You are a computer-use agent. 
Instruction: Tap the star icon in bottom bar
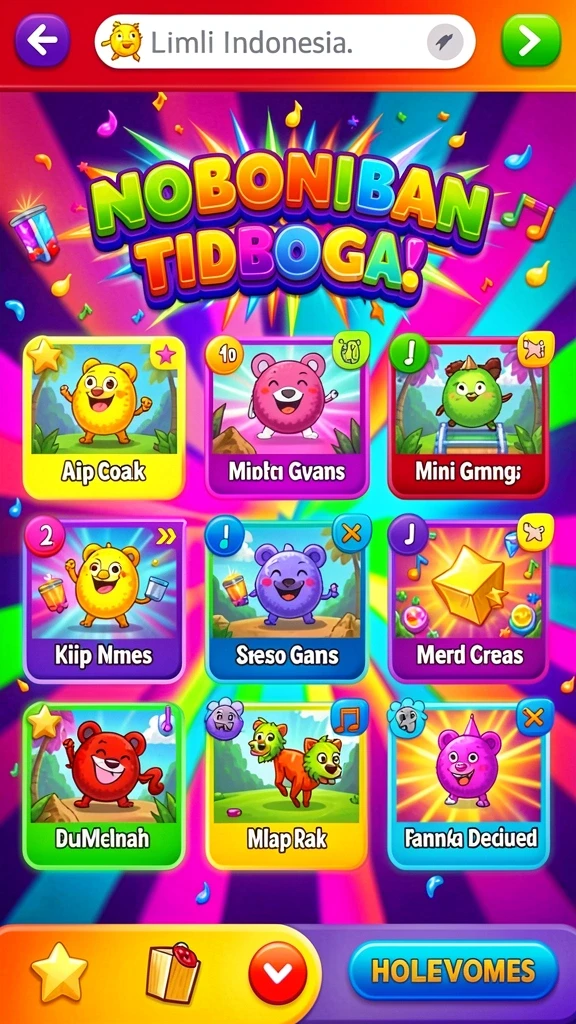click(59, 972)
